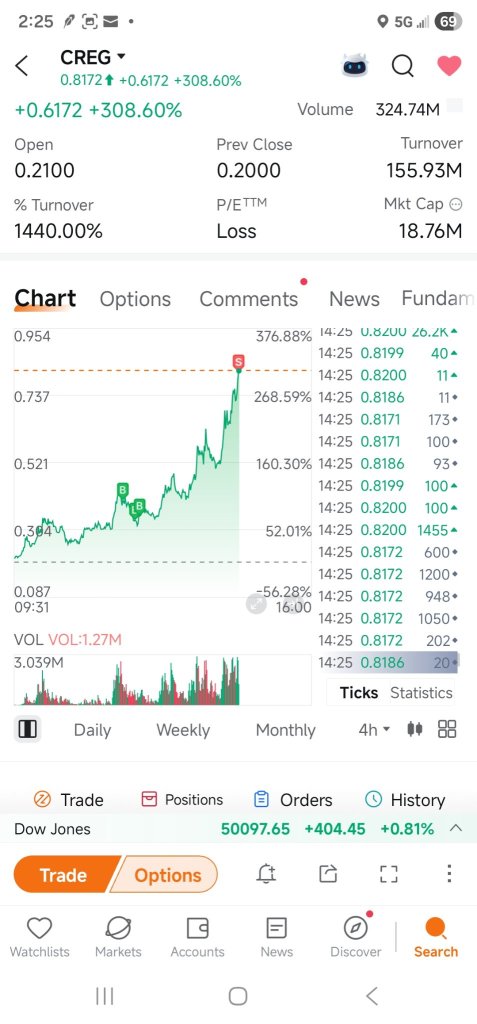Show the Statistics view
The width and height of the screenshot is (477, 1024).
click(421, 693)
